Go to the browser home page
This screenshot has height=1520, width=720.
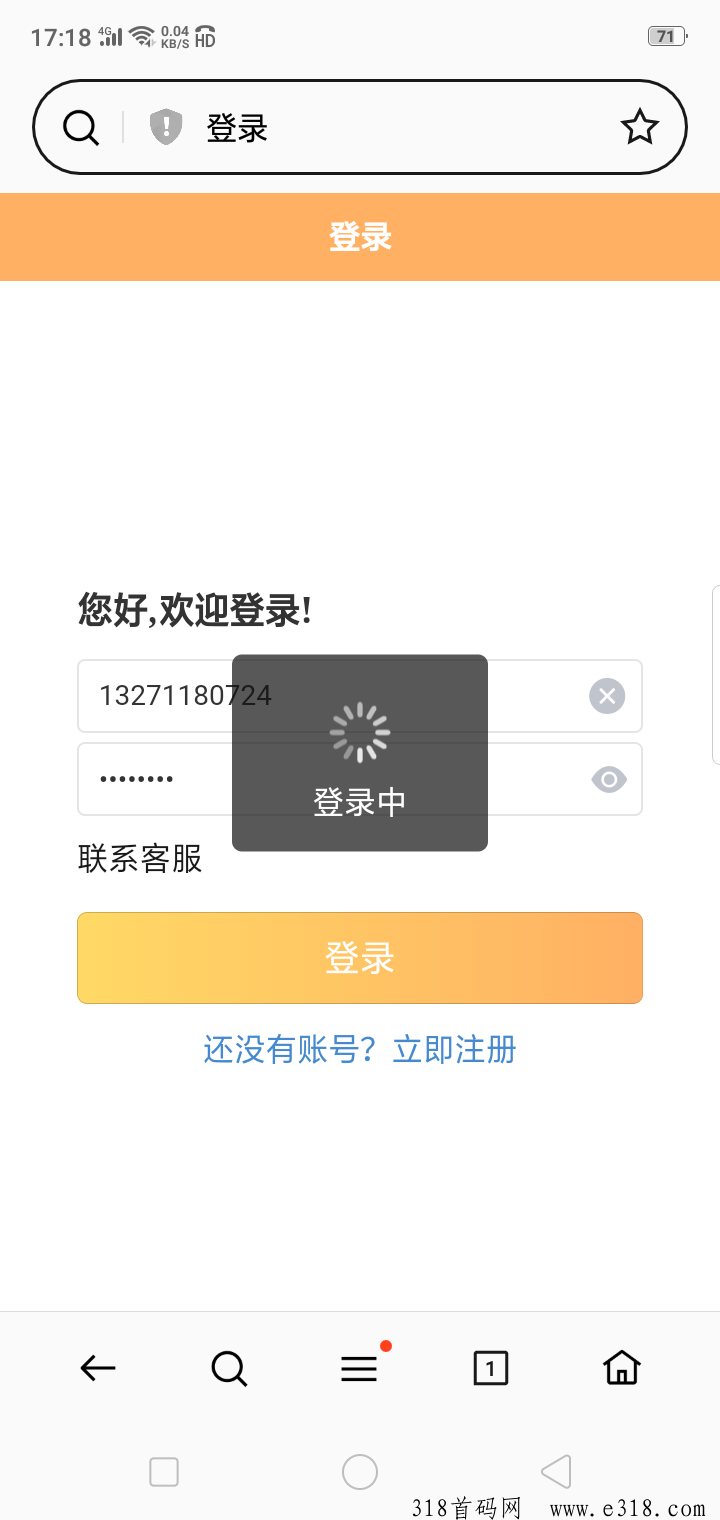pos(621,1368)
